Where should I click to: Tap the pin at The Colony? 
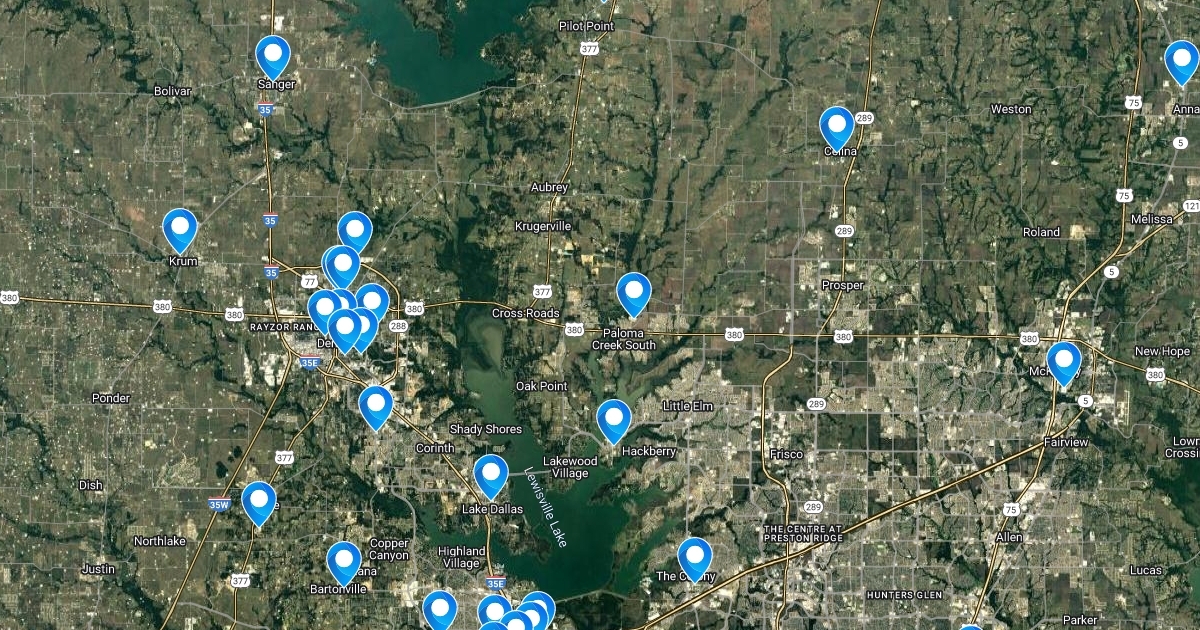694,559
